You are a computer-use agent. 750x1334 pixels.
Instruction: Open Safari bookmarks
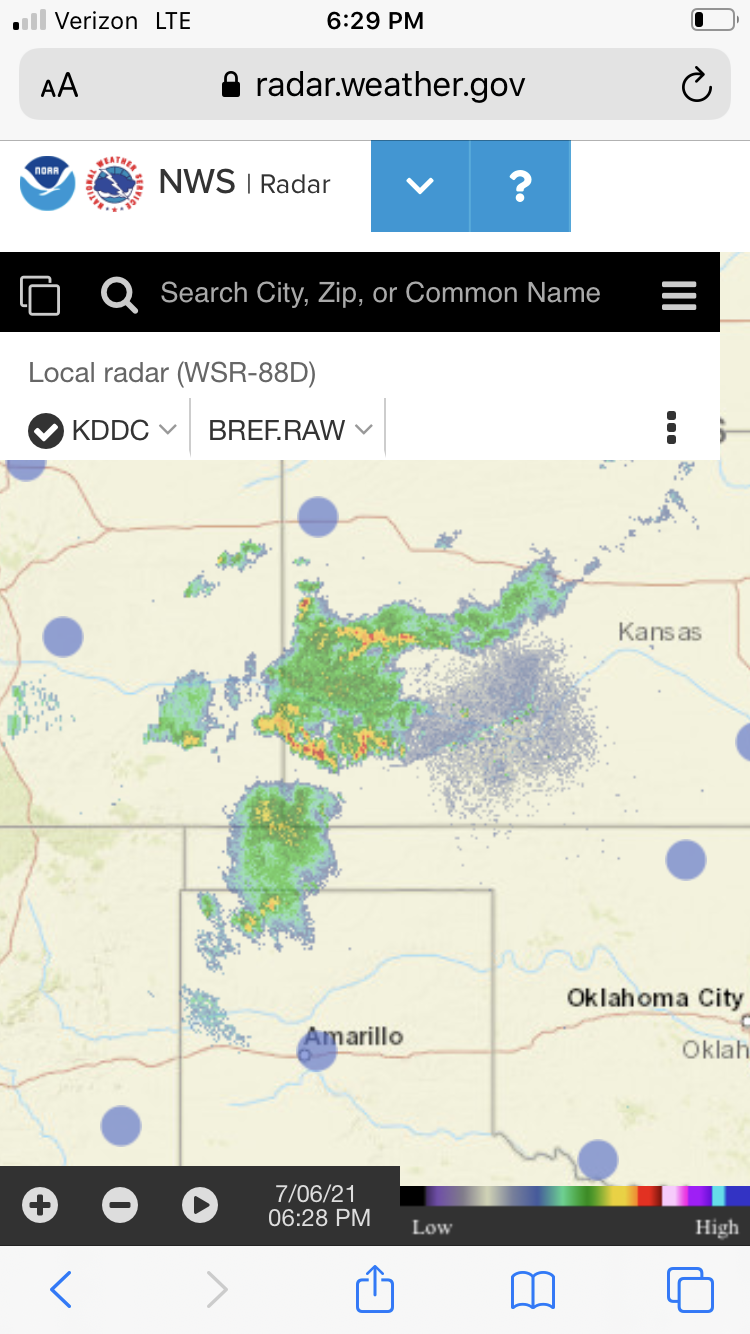533,1290
